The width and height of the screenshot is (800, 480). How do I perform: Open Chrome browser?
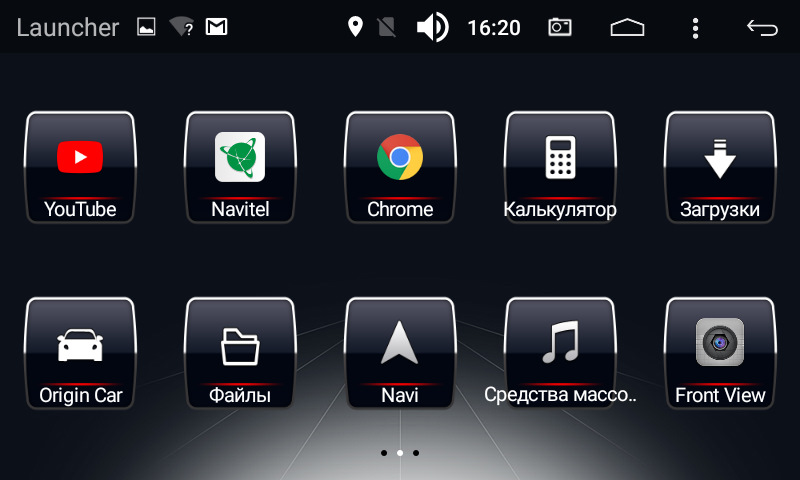[400, 166]
